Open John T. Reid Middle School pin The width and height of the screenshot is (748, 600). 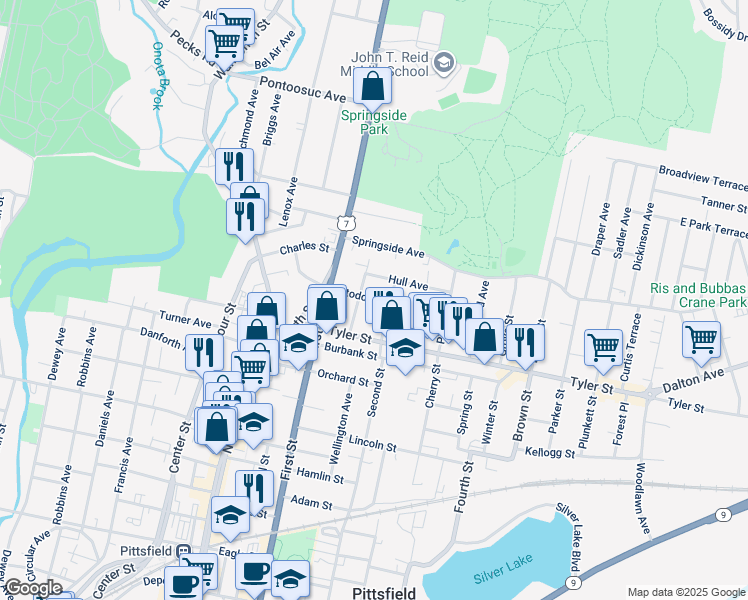pos(444,67)
